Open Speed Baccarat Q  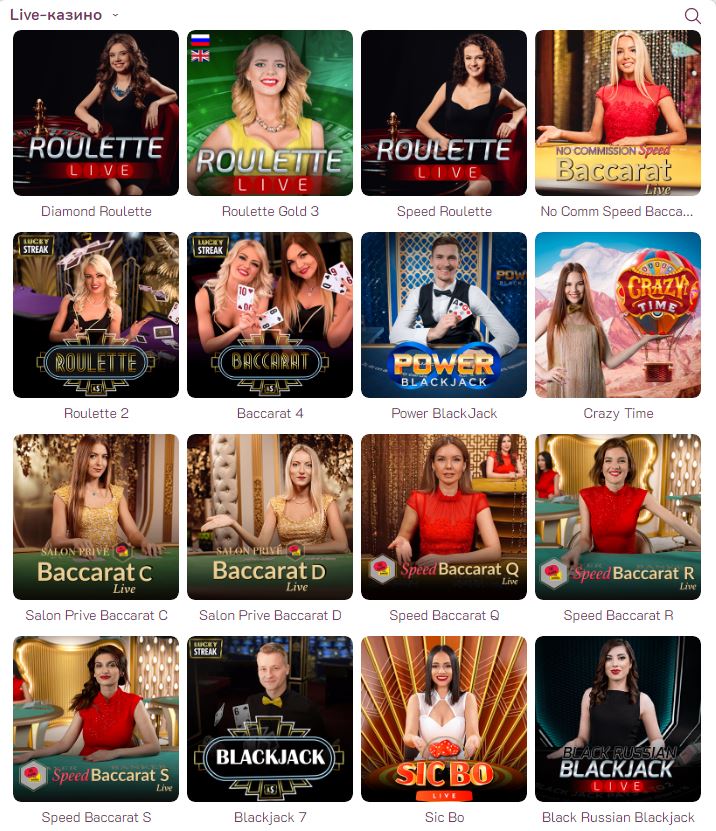coord(444,517)
